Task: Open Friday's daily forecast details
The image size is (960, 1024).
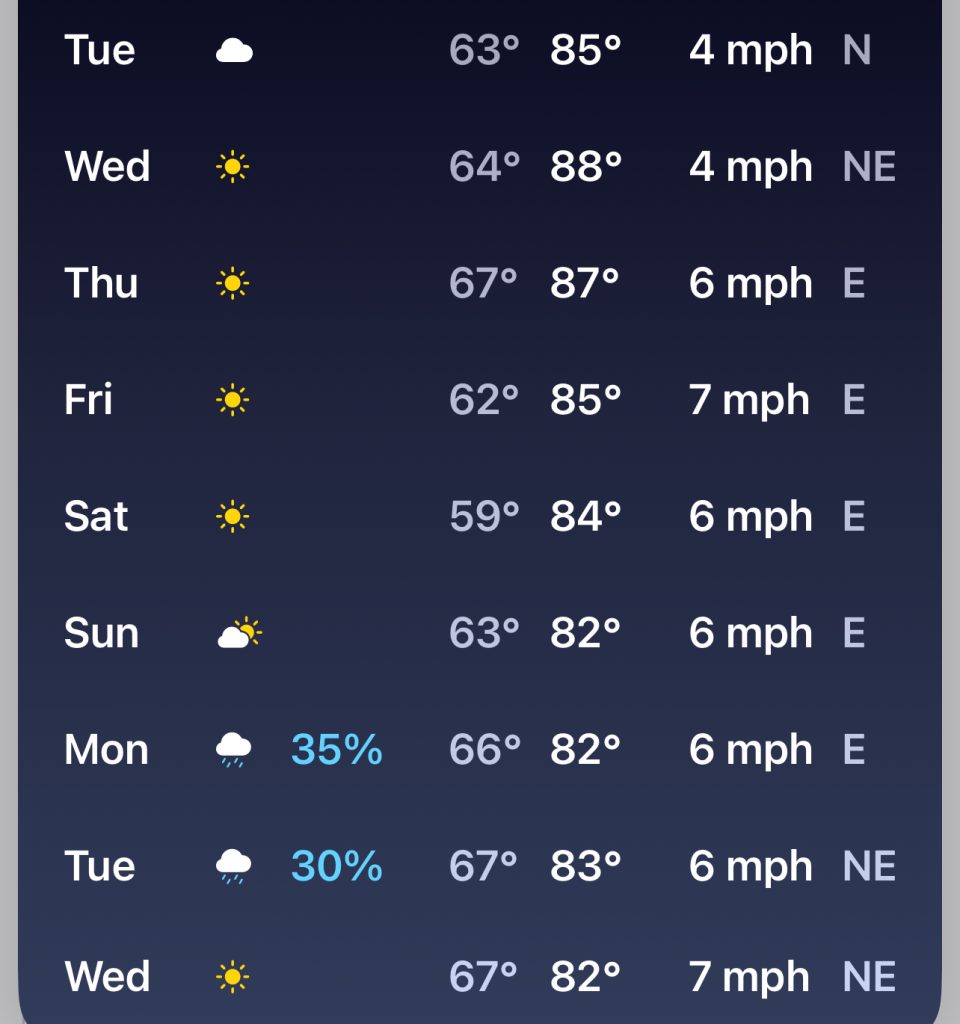Action: tap(480, 400)
